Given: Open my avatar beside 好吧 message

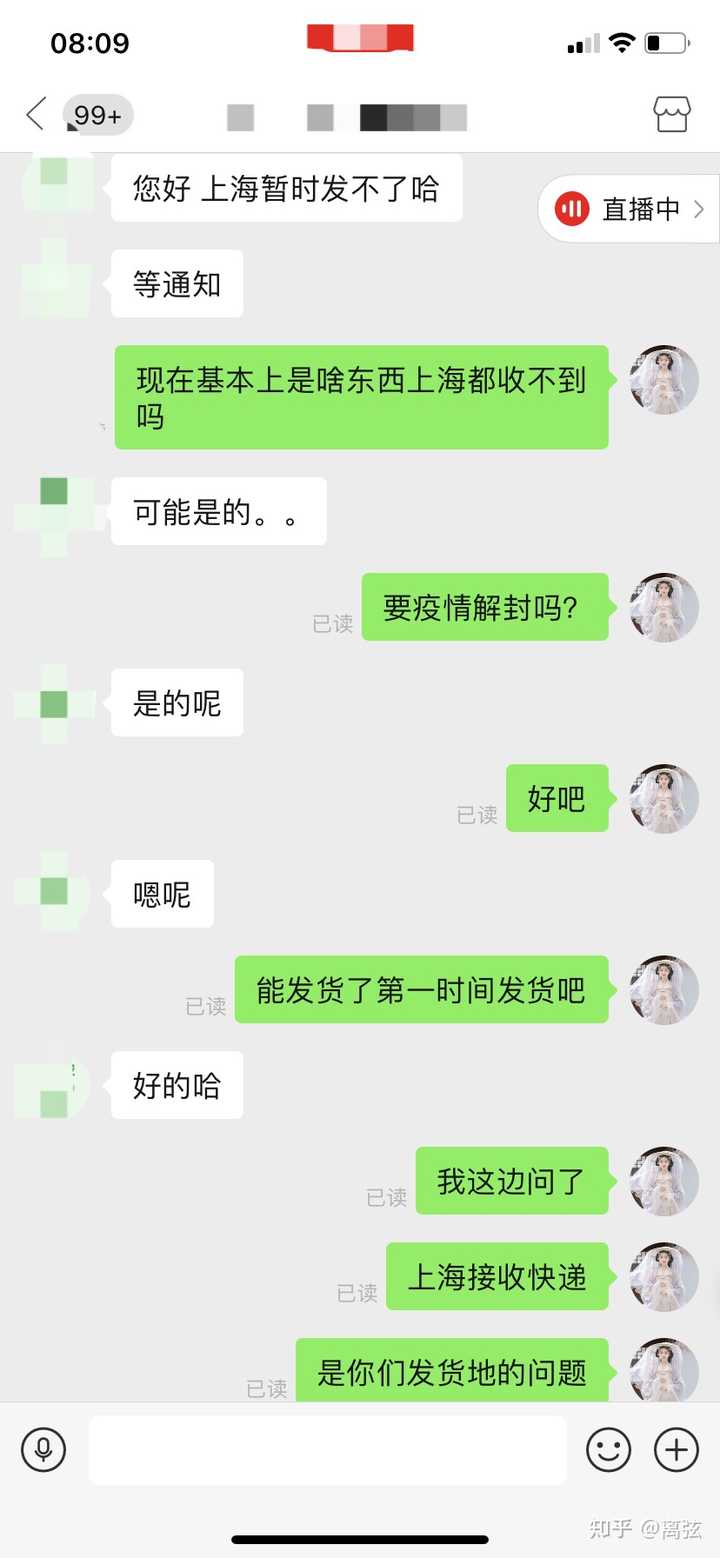Looking at the screenshot, I should 664,798.
